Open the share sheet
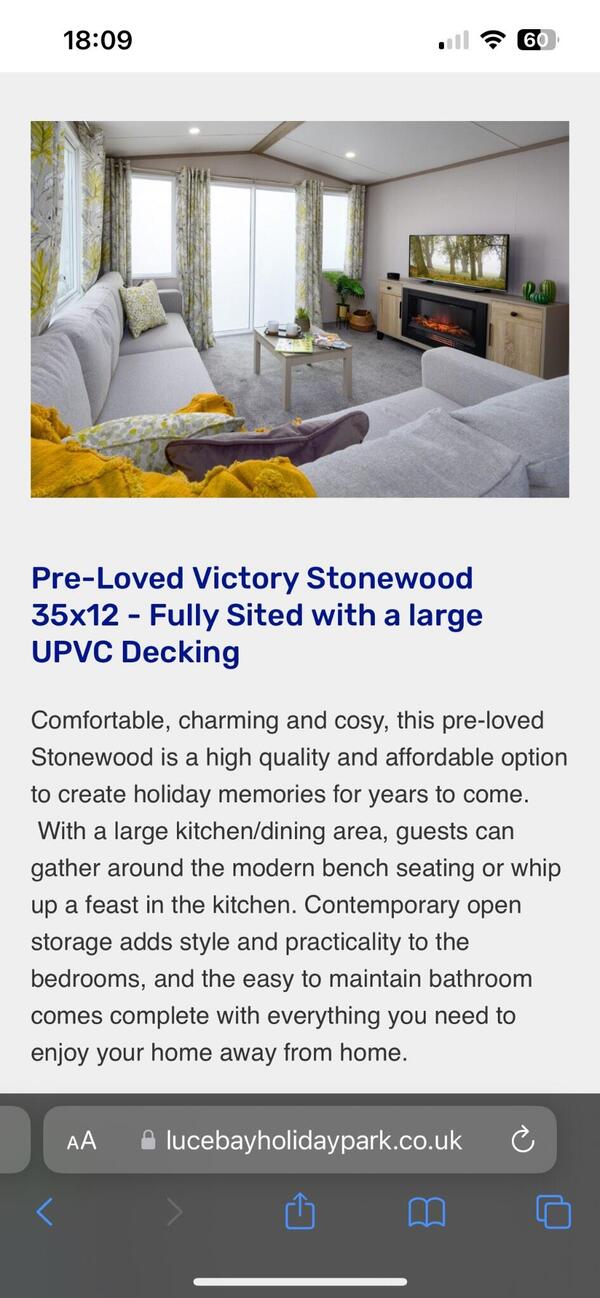Screen dimensions: 600x1298 [300, 1212]
